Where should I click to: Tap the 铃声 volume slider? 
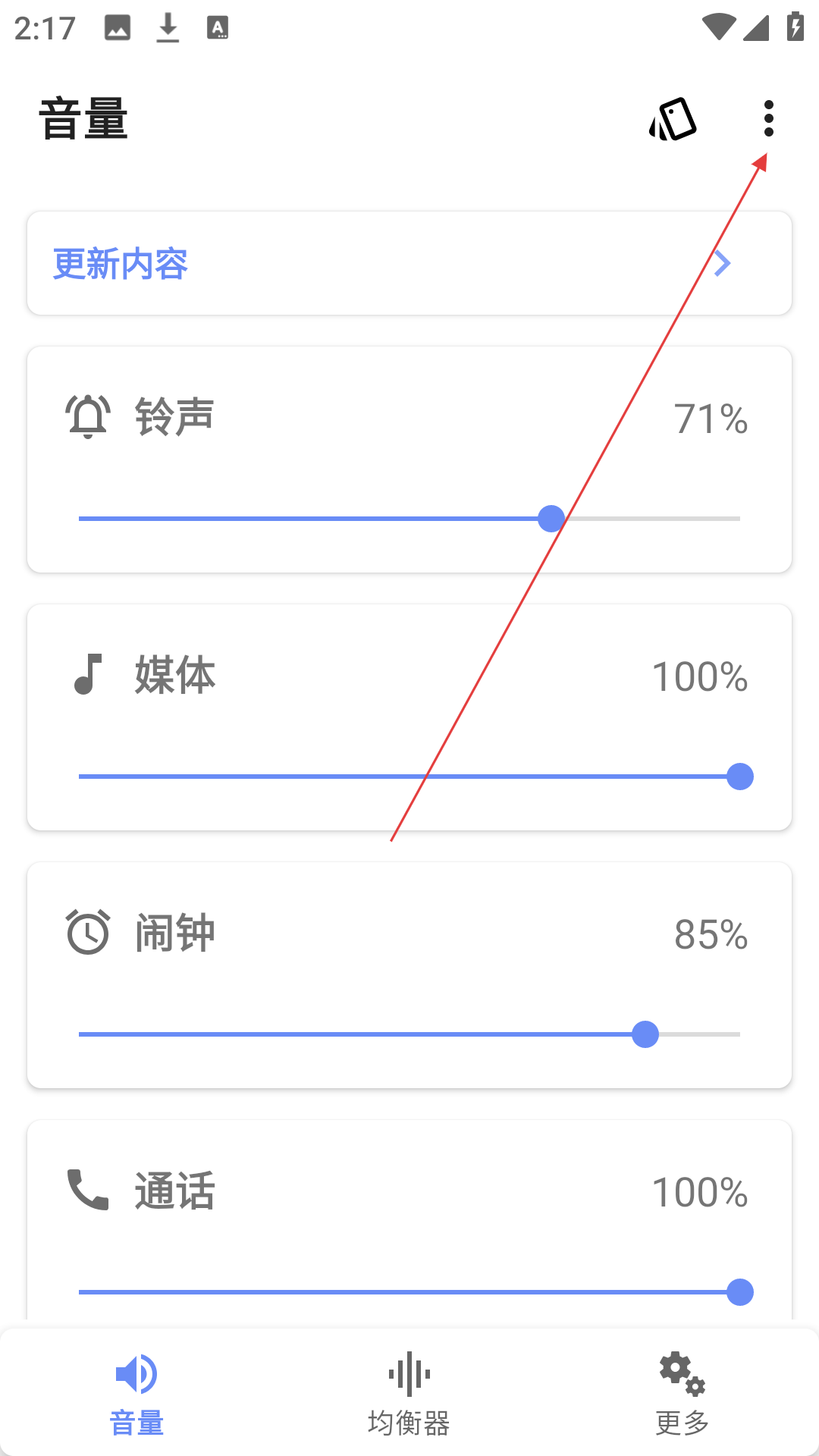point(409,519)
